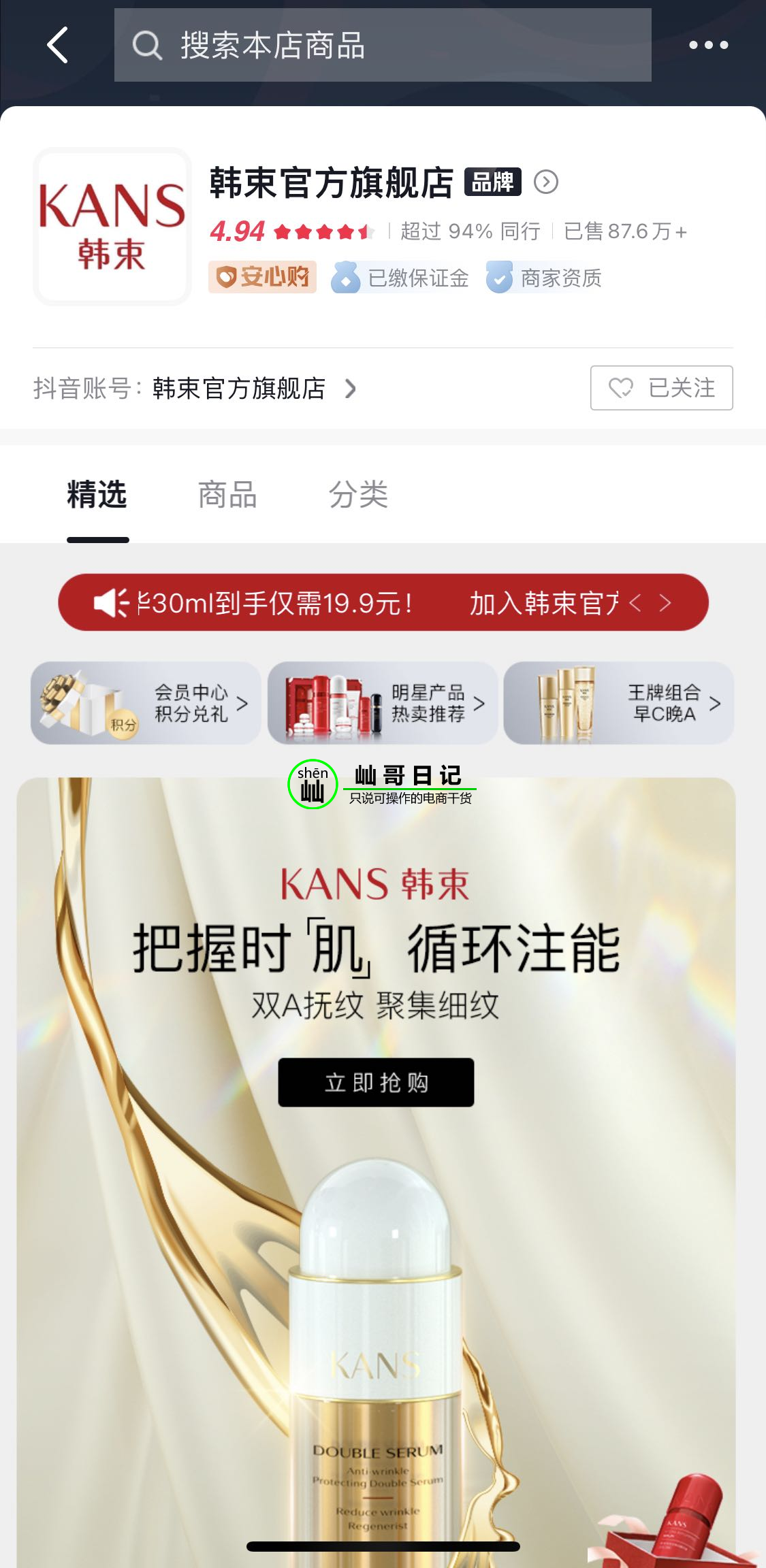Open 会员中心 积分兑礼 card
Screen dimensions: 766x1568
tap(146, 703)
